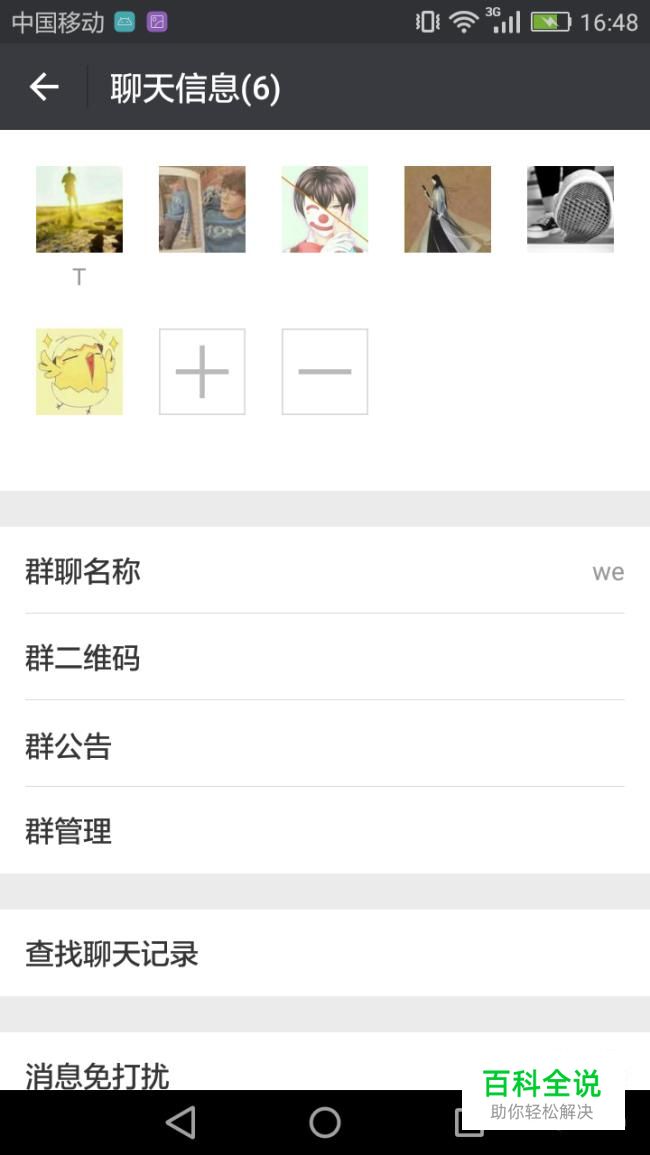Open 群管理 group management
This screenshot has height=1155, width=650.
[324, 831]
